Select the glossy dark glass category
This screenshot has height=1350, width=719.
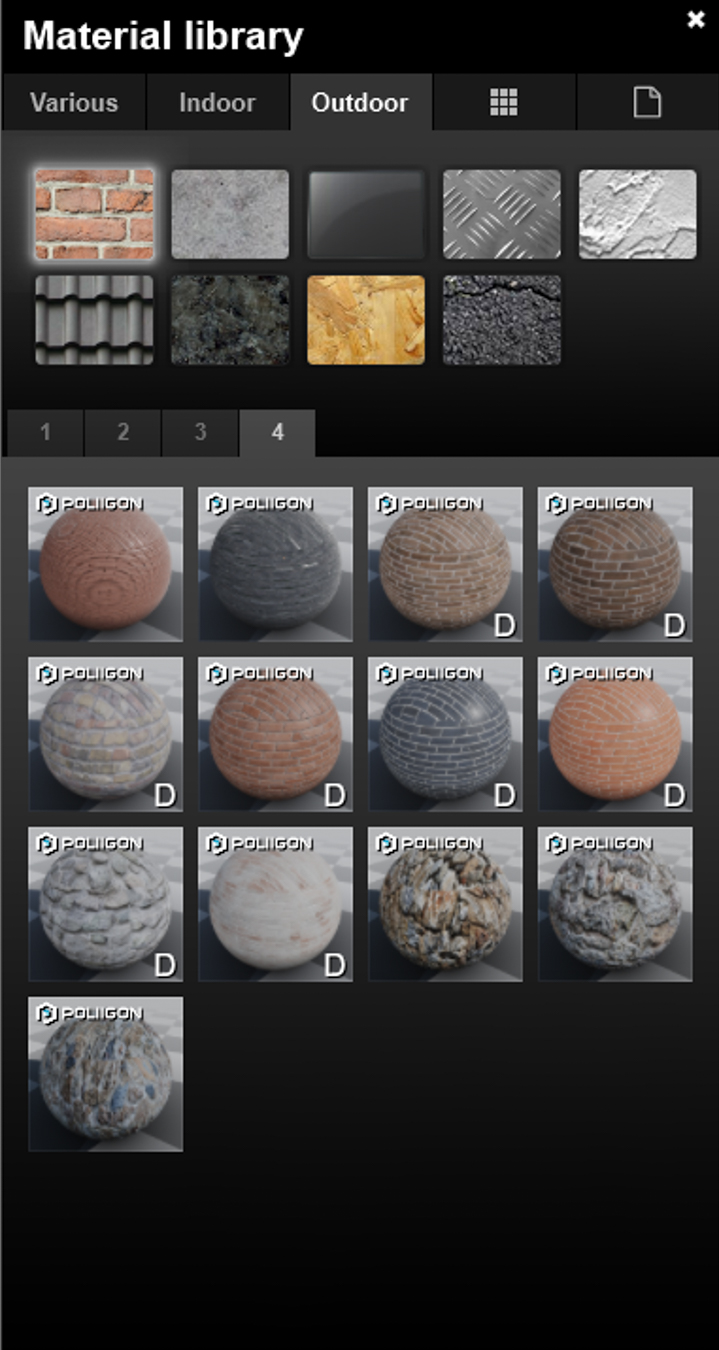click(366, 214)
